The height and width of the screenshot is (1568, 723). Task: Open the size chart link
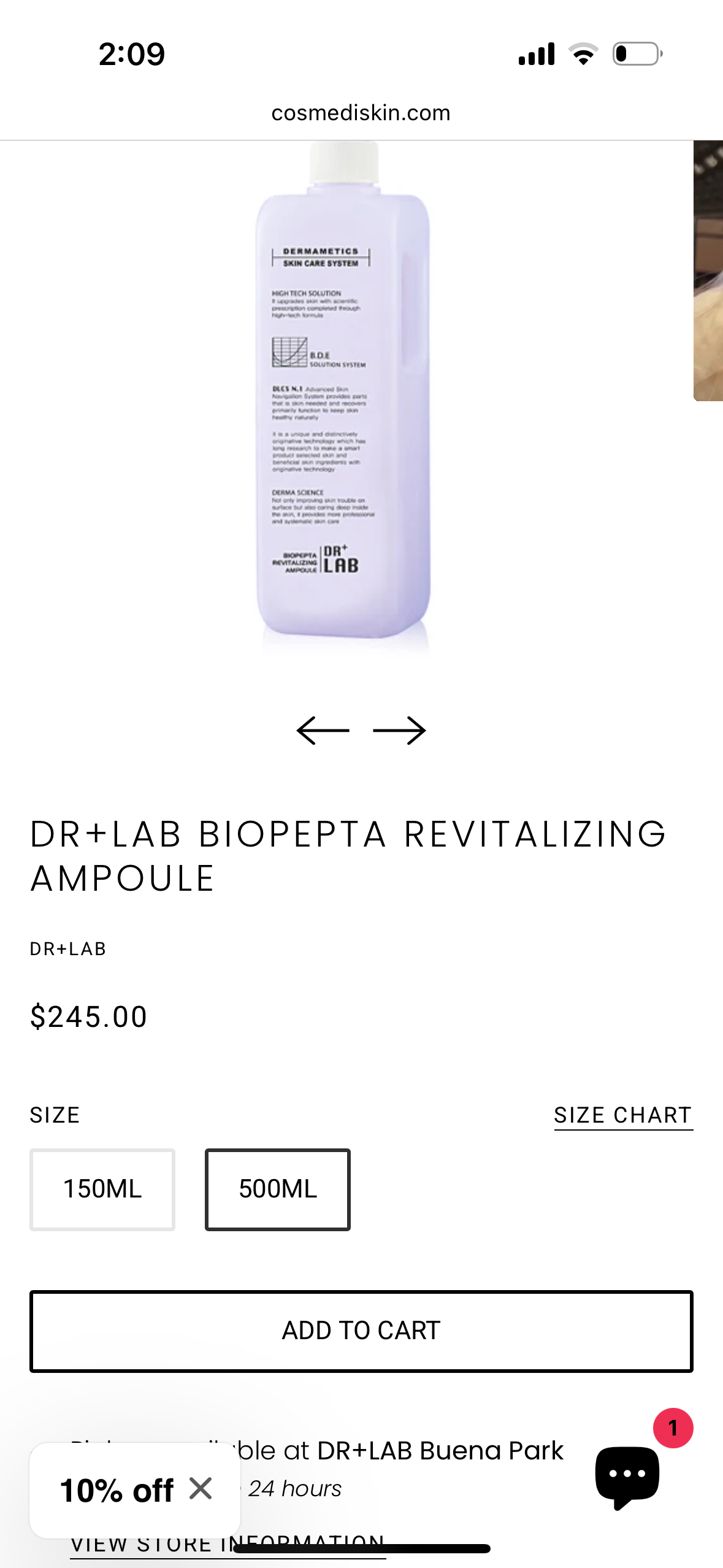tap(623, 1115)
